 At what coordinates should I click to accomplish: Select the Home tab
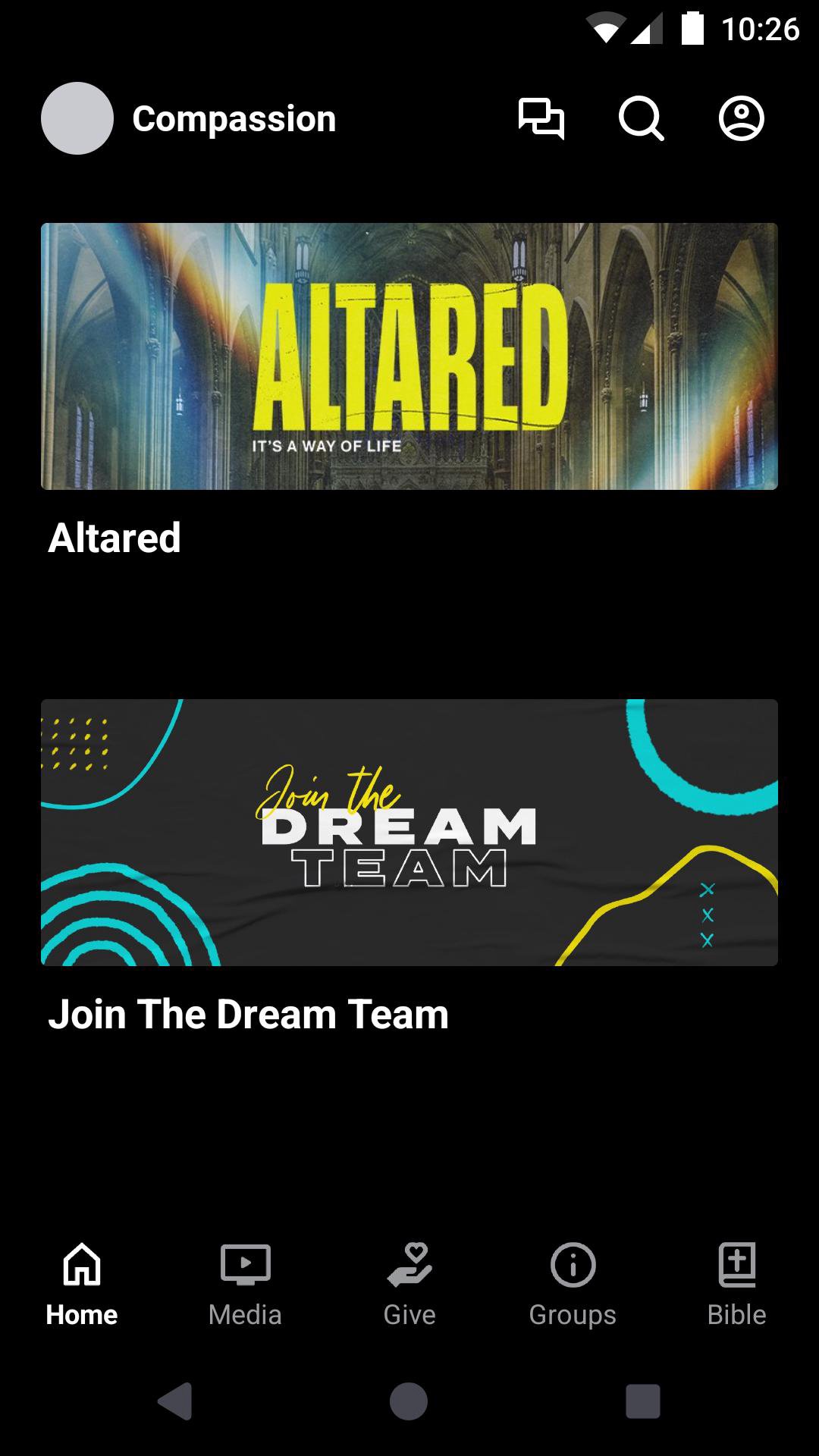(82, 1282)
